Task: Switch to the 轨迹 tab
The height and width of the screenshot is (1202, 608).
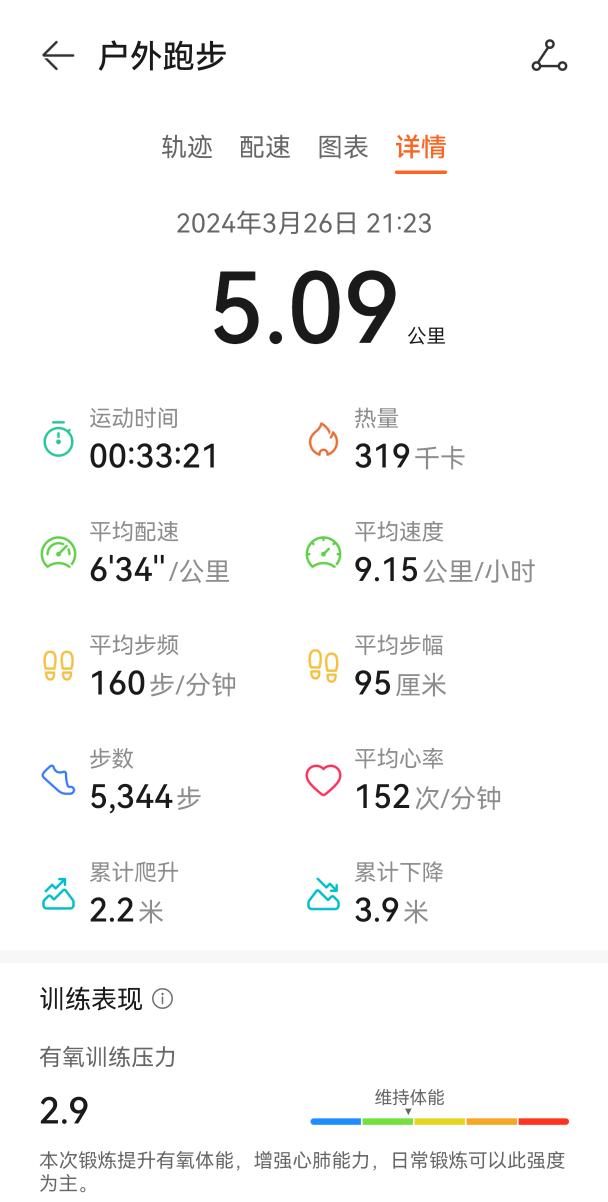Action: [x=187, y=147]
